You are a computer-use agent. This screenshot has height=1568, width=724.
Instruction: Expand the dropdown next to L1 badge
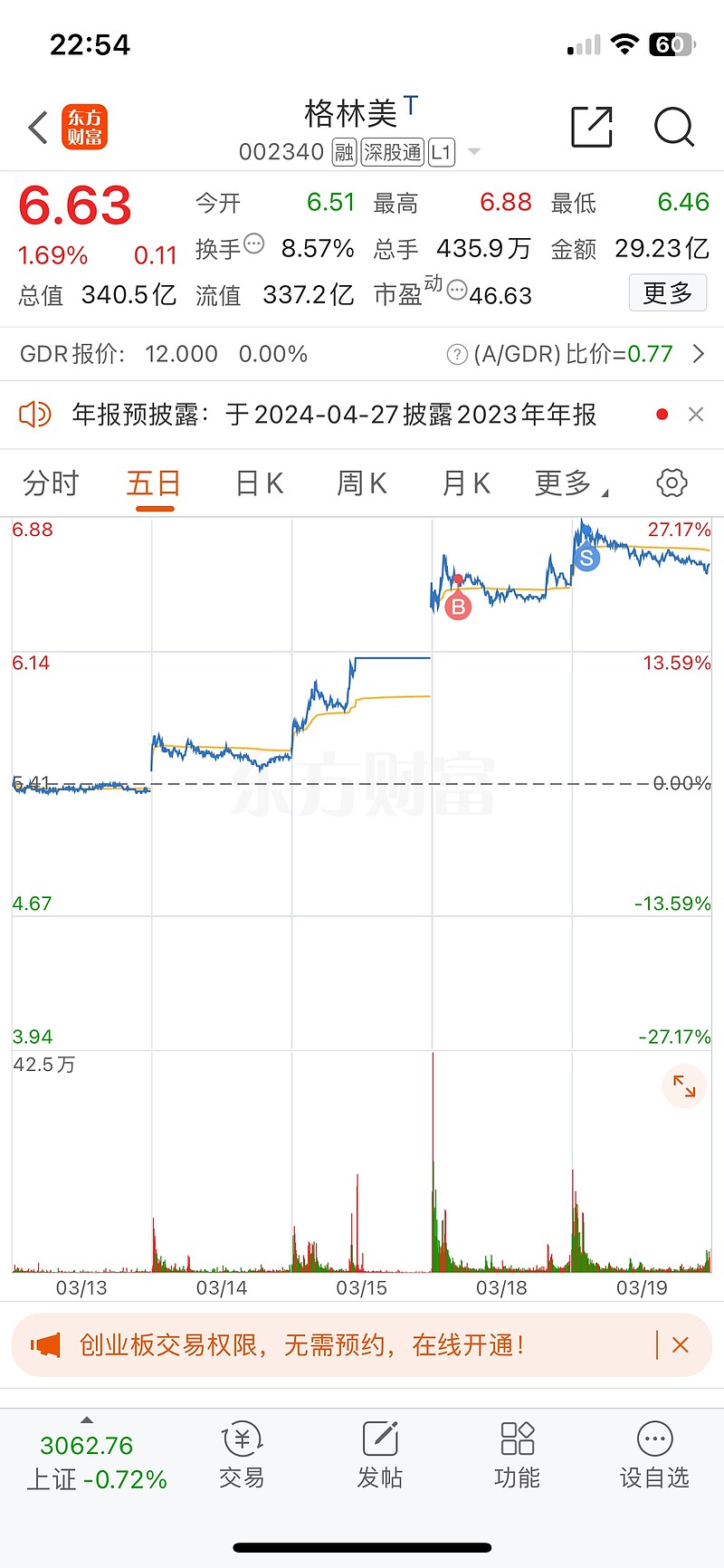[474, 152]
